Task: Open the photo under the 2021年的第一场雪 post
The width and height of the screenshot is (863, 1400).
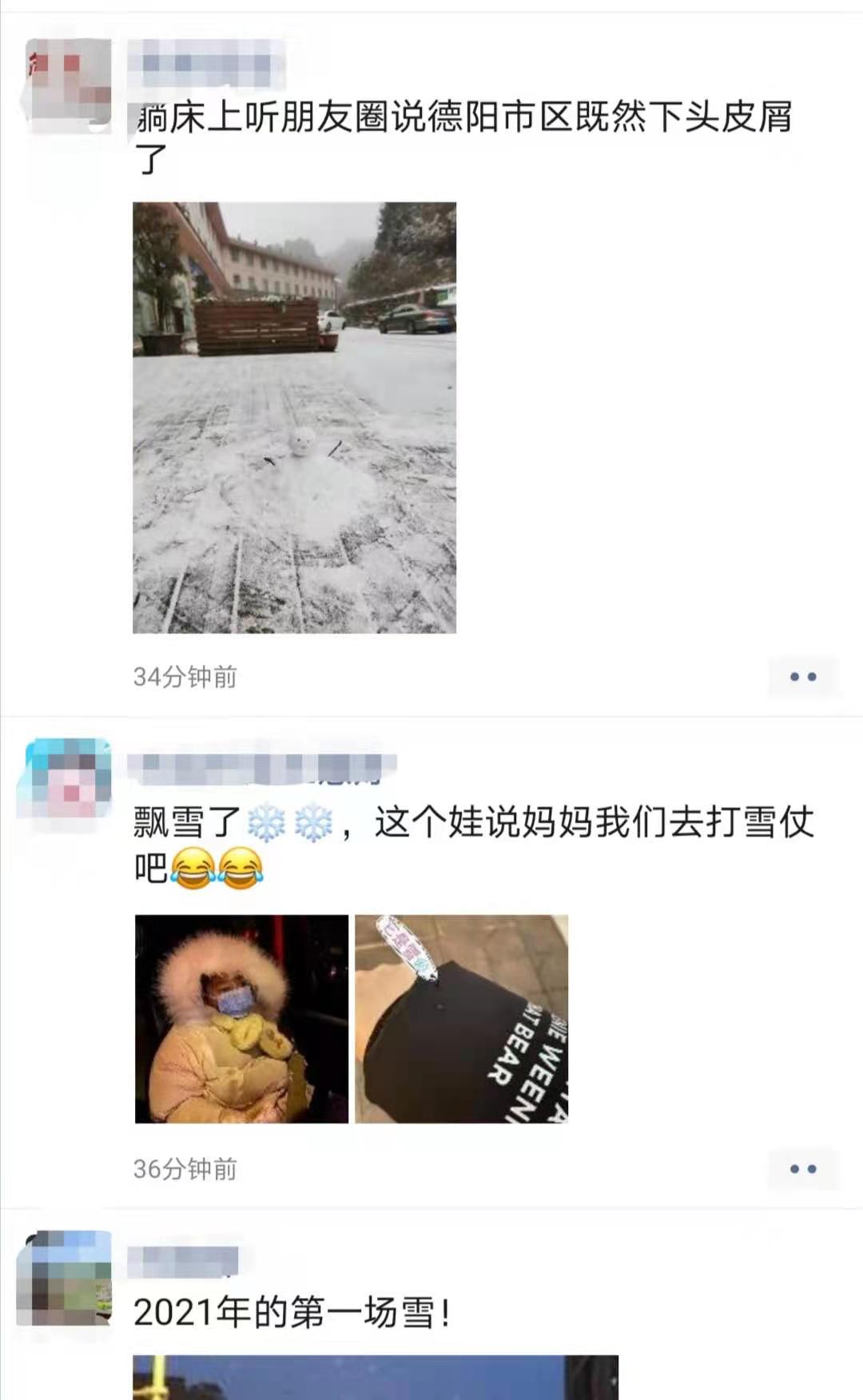Action: pos(376,1378)
